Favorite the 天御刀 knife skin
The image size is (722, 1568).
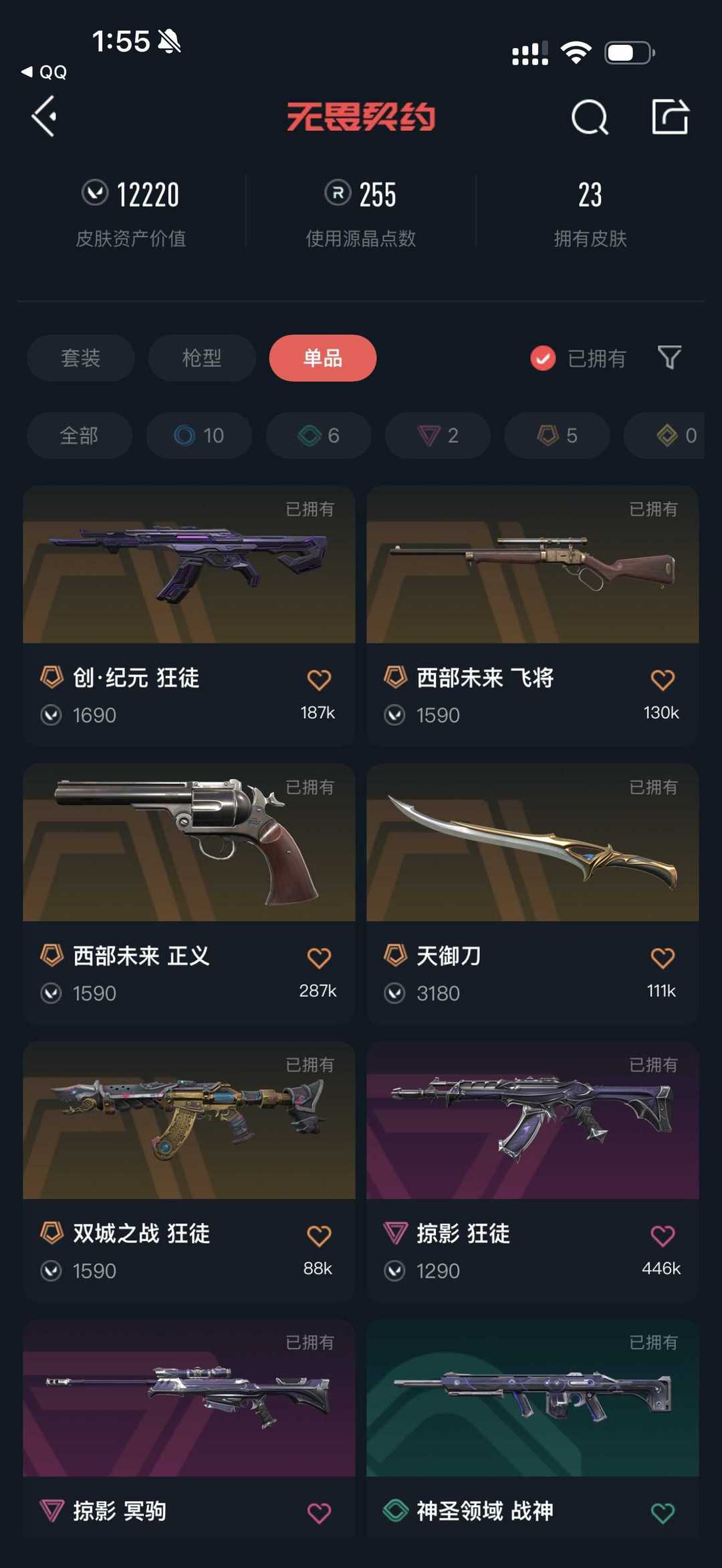pos(663,958)
